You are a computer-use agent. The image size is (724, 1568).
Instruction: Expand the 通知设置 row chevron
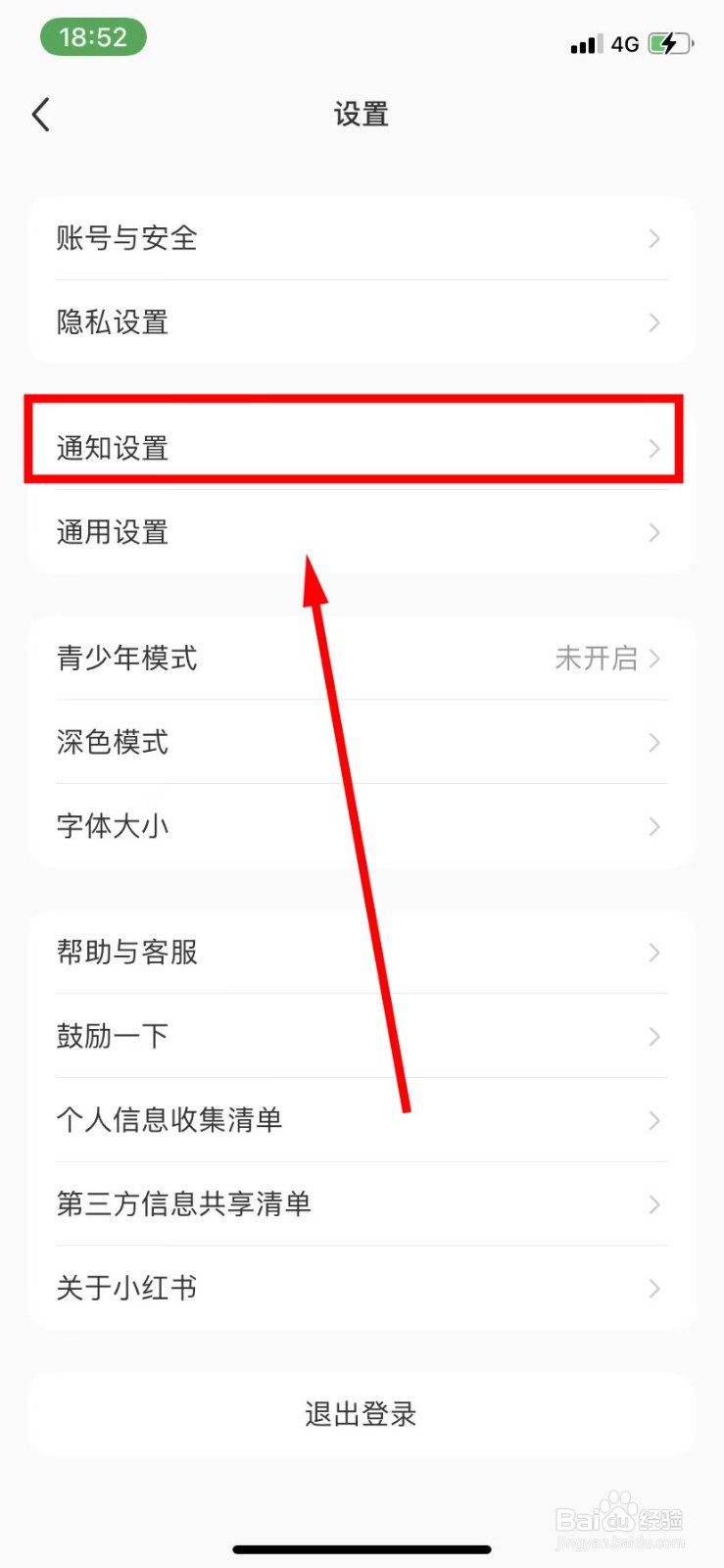pyautogui.click(x=653, y=446)
